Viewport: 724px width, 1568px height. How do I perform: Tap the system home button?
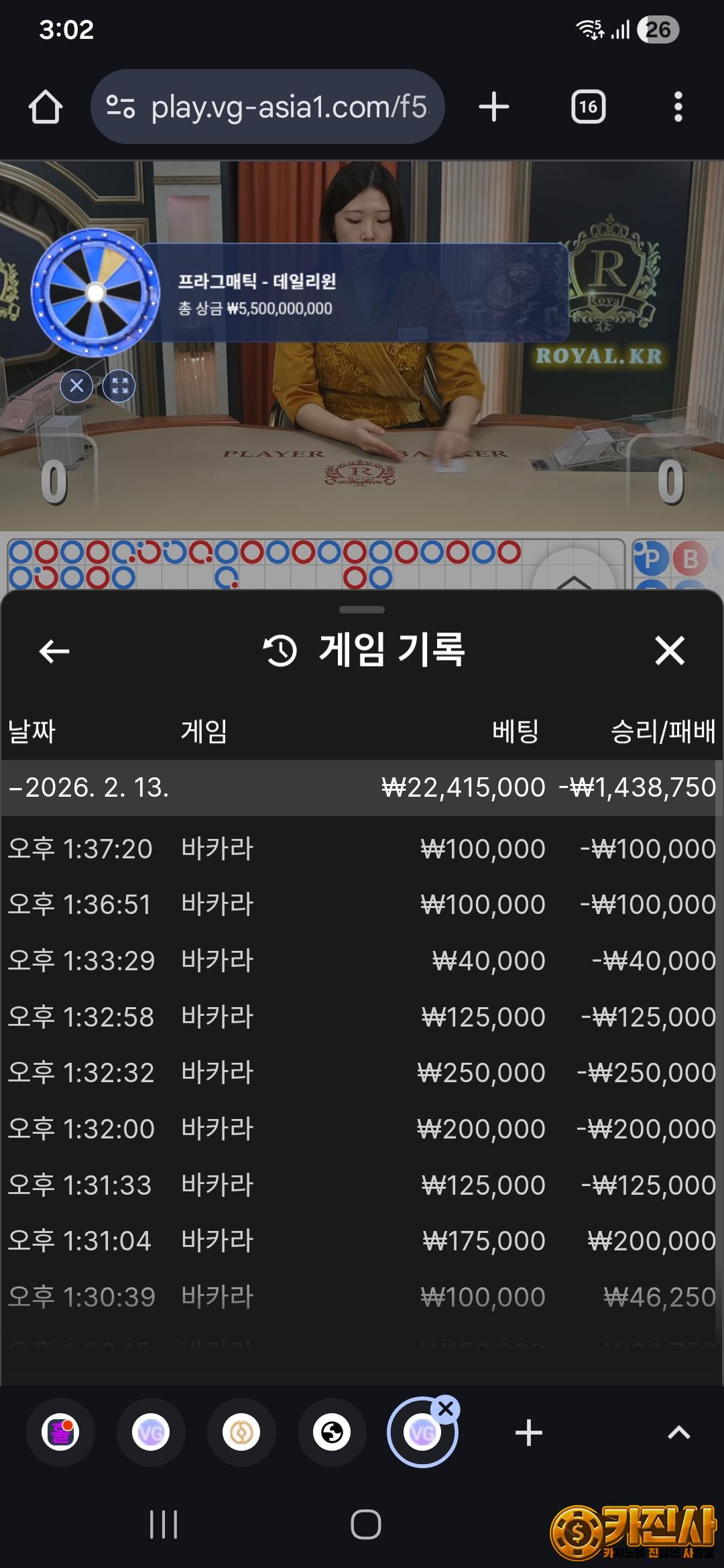[365, 1524]
